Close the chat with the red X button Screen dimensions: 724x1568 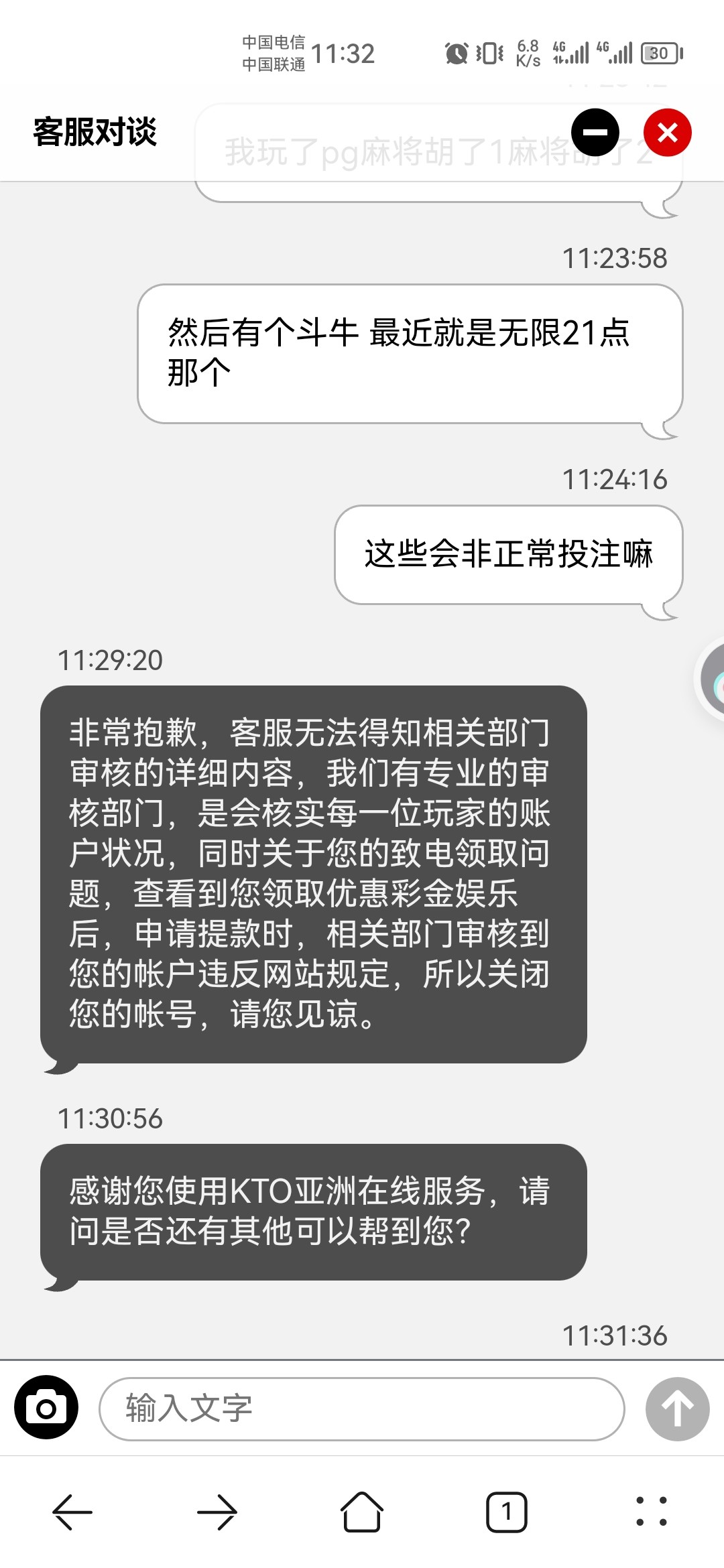click(667, 132)
